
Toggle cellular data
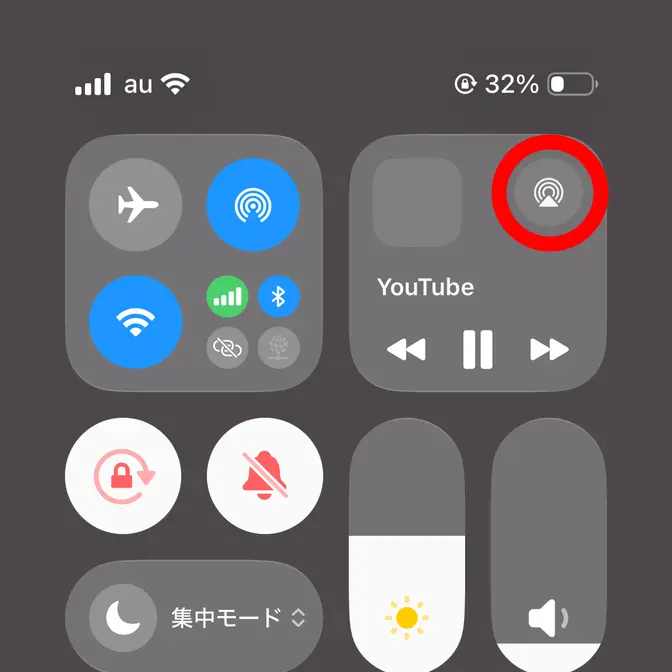click(x=227, y=296)
